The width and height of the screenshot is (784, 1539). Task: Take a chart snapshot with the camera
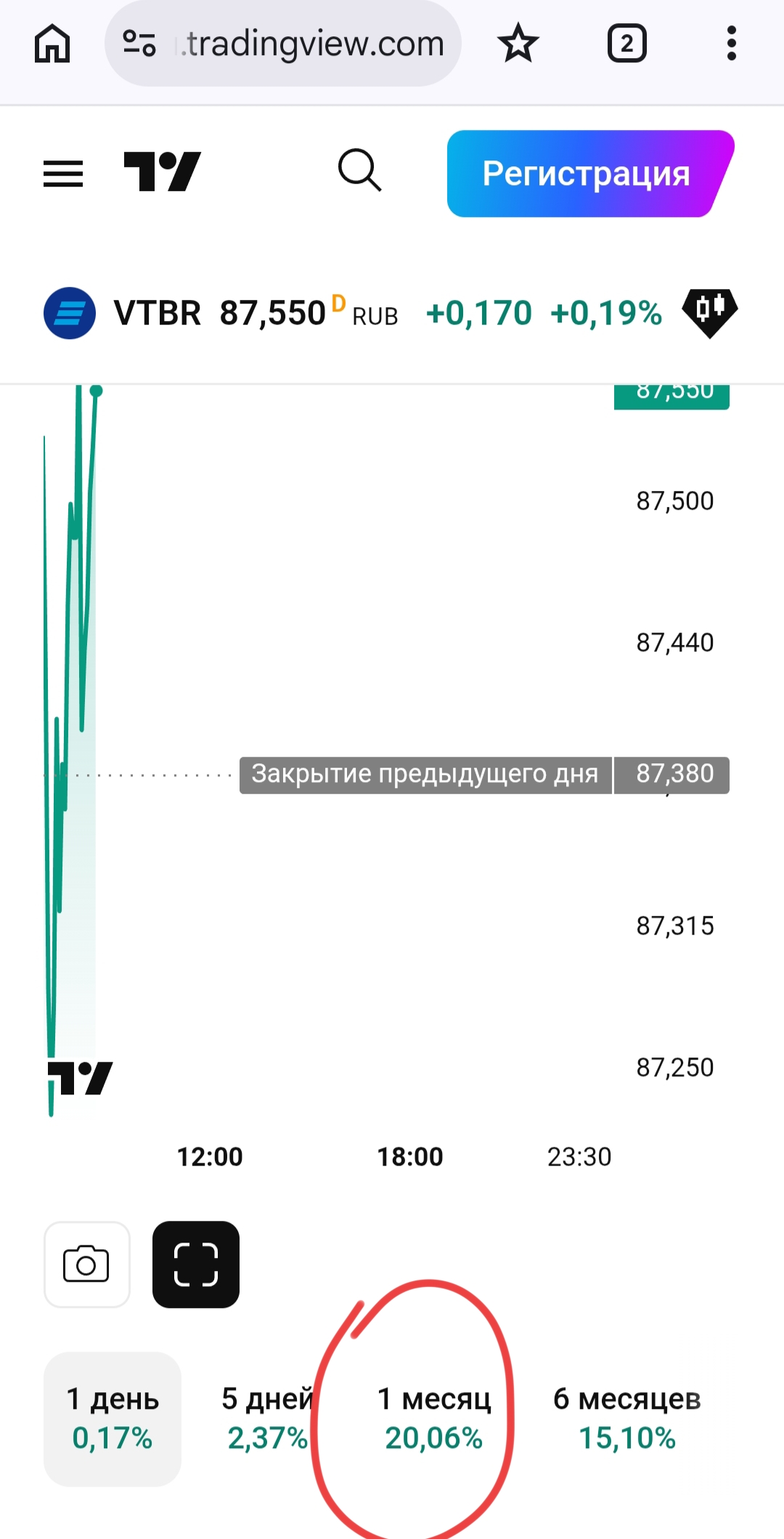(86, 1264)
